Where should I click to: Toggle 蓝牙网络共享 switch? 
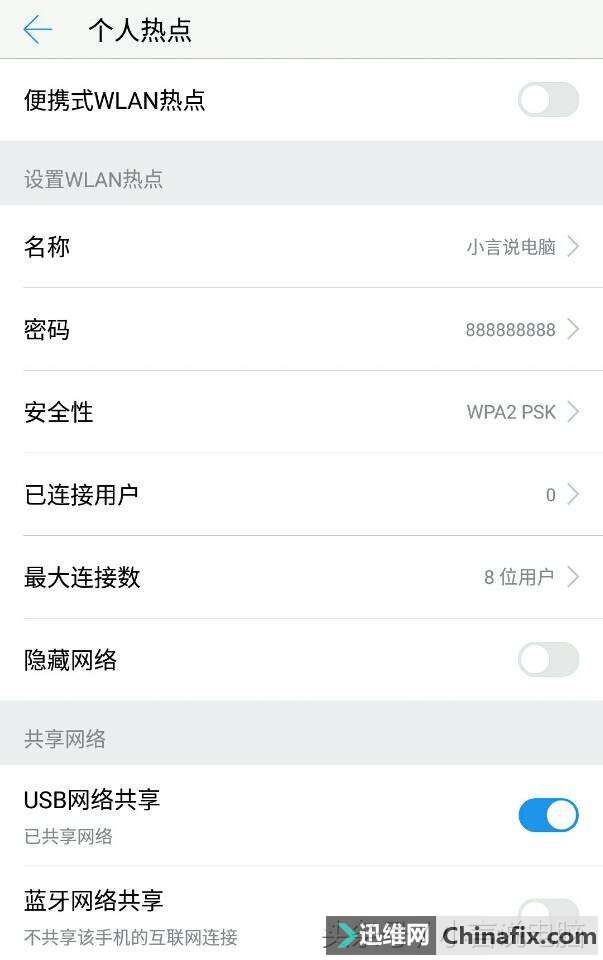point(548,908)
